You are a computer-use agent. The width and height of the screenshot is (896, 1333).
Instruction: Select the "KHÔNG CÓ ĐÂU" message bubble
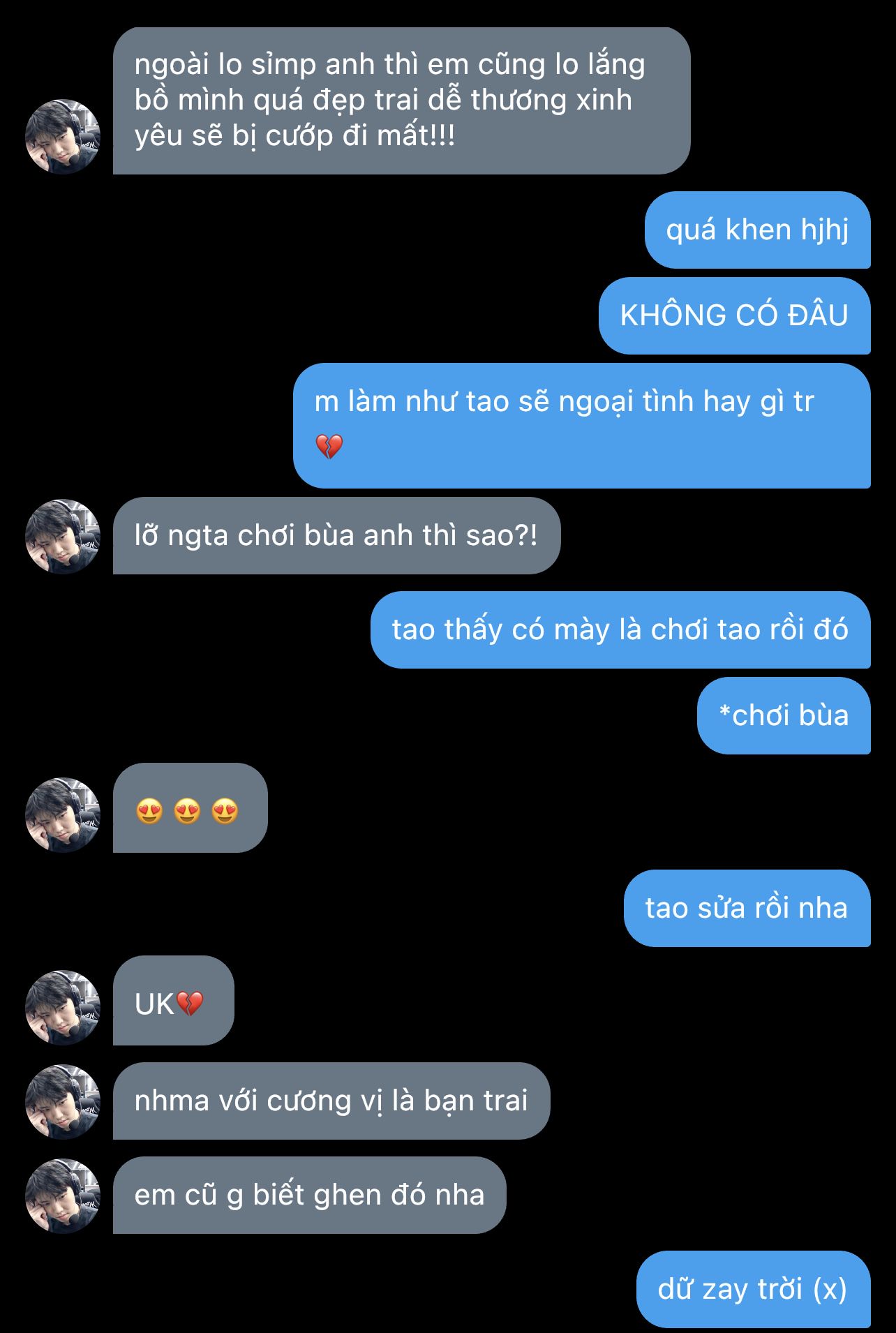click(x=734, y=315)
